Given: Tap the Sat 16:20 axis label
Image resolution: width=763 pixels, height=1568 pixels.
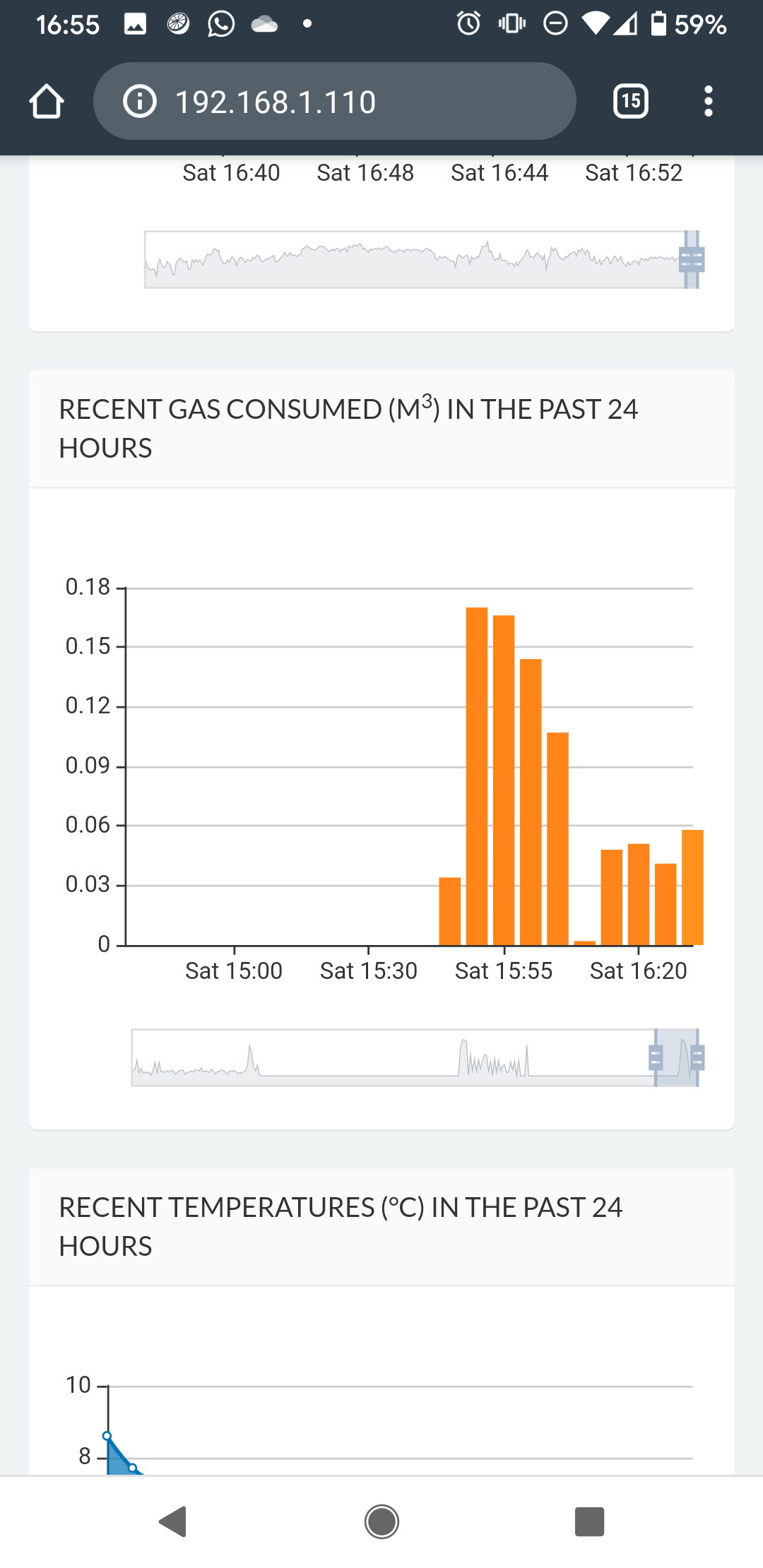Looking at the screenshot, I should tap(638, 970).
